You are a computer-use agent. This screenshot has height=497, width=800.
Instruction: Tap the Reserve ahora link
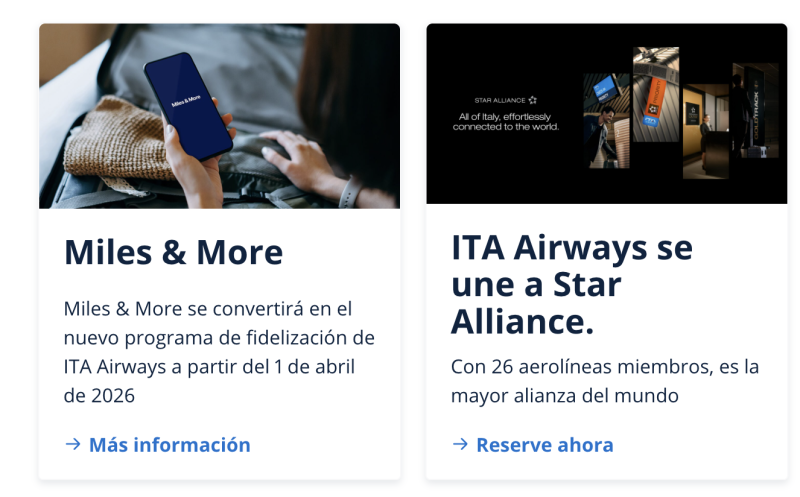544,445
